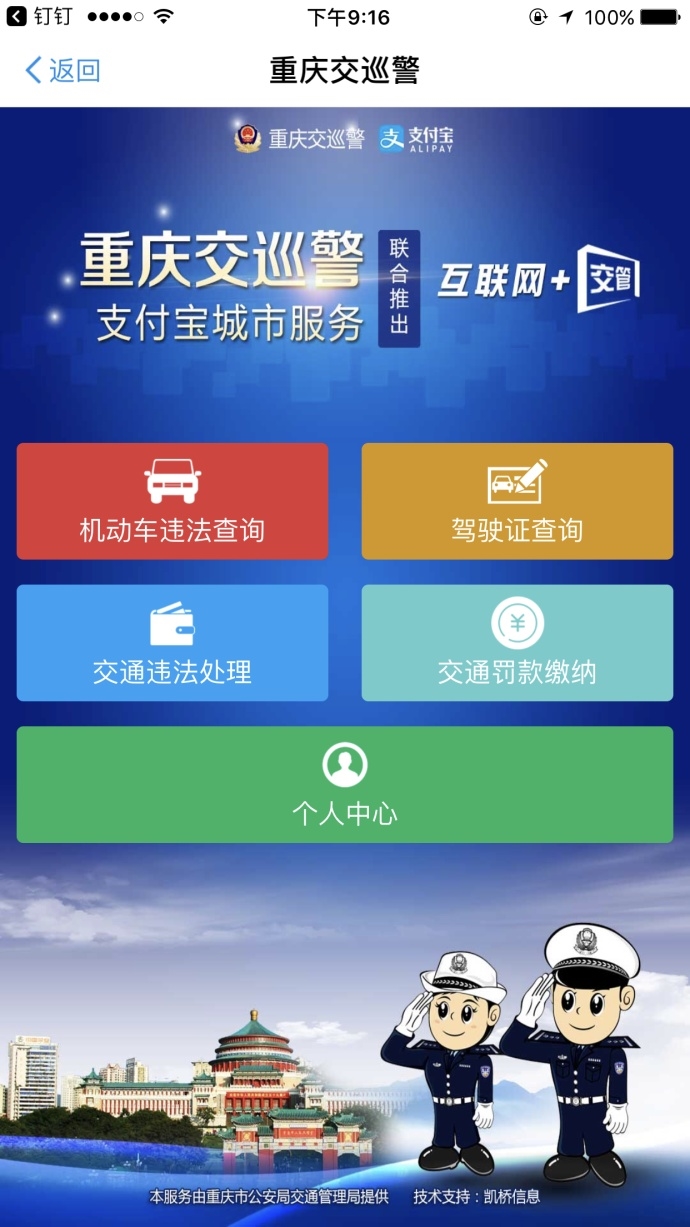Screen dimensions: 690x1227
Task: Open 机动车违法查询 vehicle violation lookup
Action: (172, 501)
